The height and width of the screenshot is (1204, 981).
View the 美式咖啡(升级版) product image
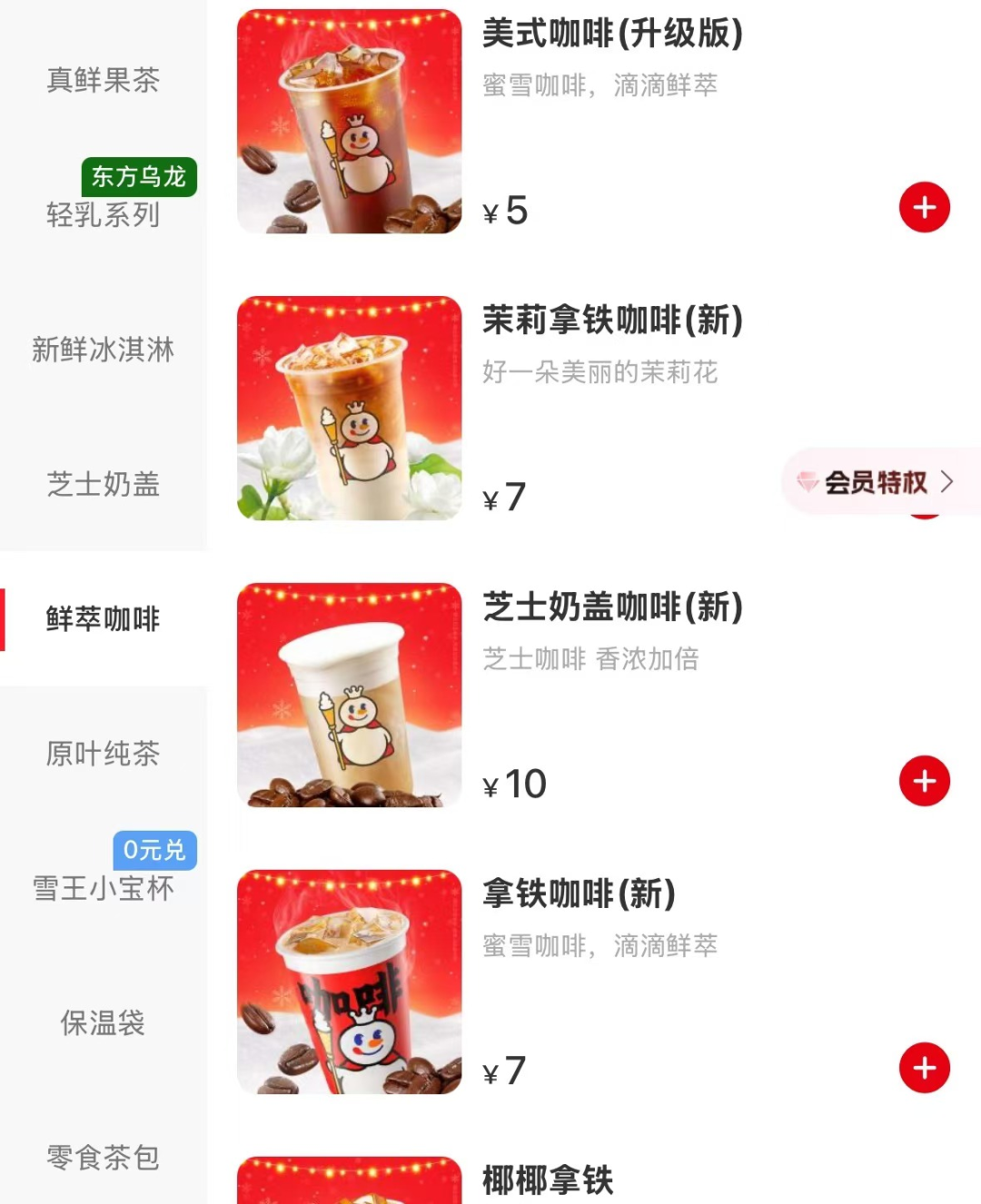349,122
